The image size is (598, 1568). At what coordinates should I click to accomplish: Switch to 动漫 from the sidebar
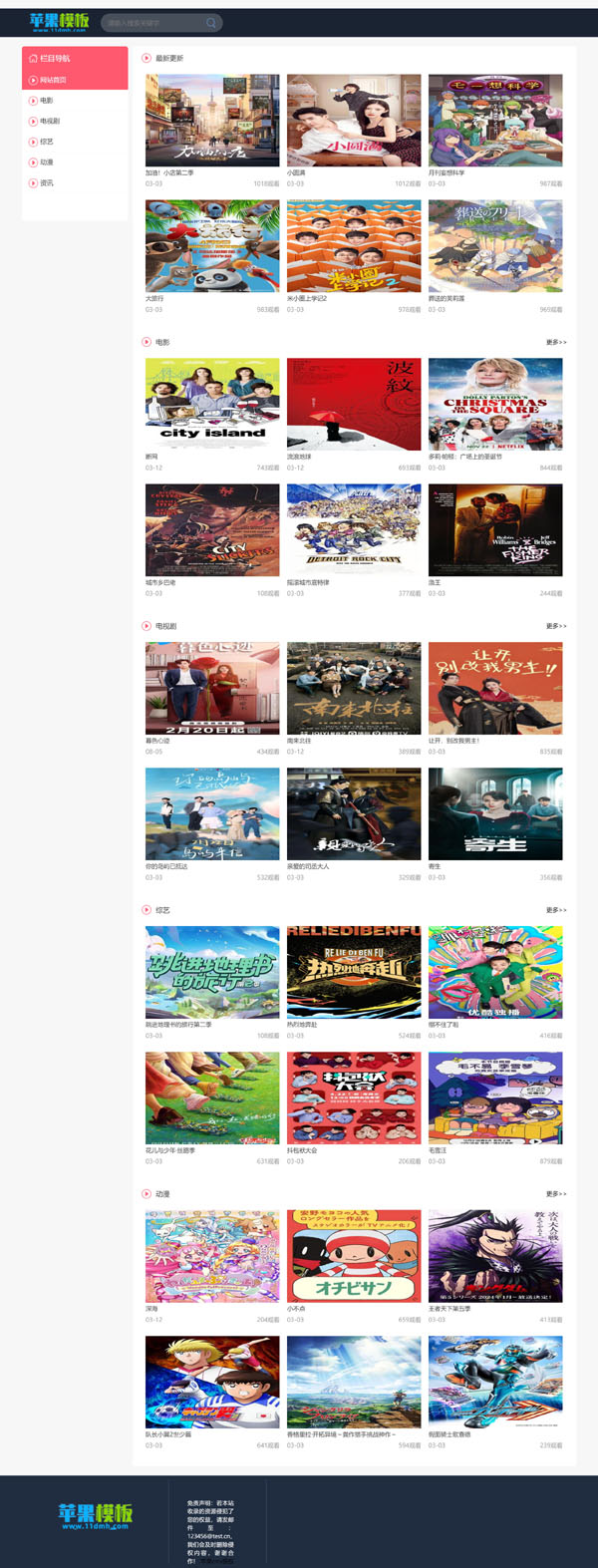pos(46,162)
